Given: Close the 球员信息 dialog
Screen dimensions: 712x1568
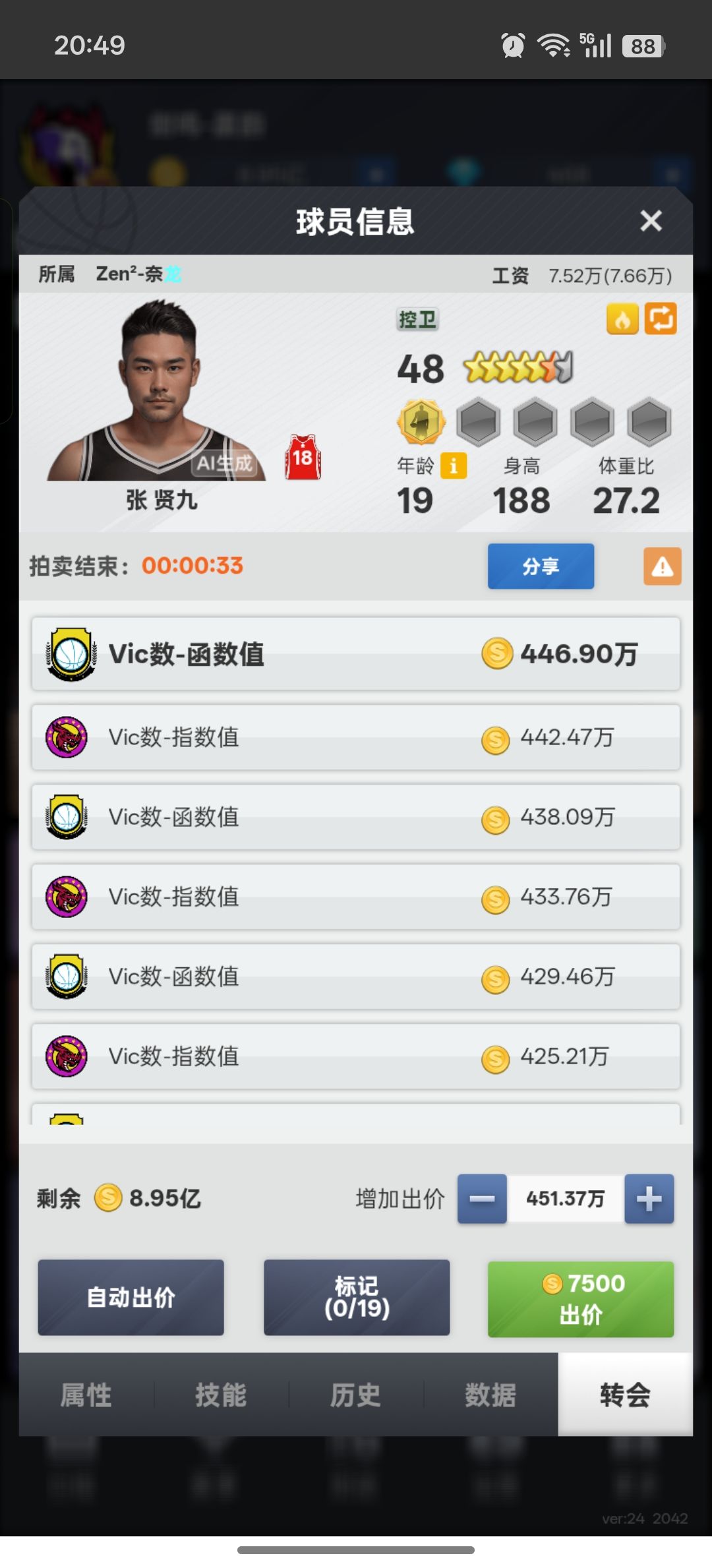Looking at the screenshot, I should point(651,221).
